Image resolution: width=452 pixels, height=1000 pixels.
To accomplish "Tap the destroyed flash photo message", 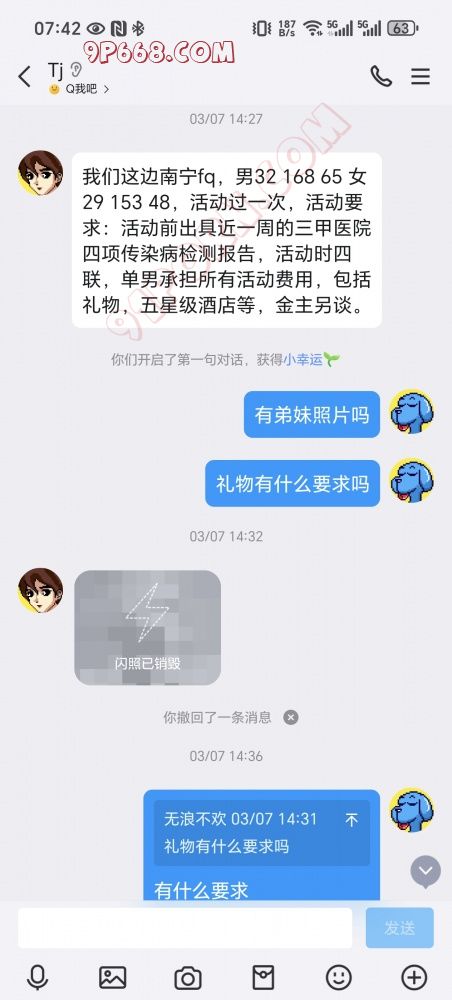I will click(x=147, y=628).
